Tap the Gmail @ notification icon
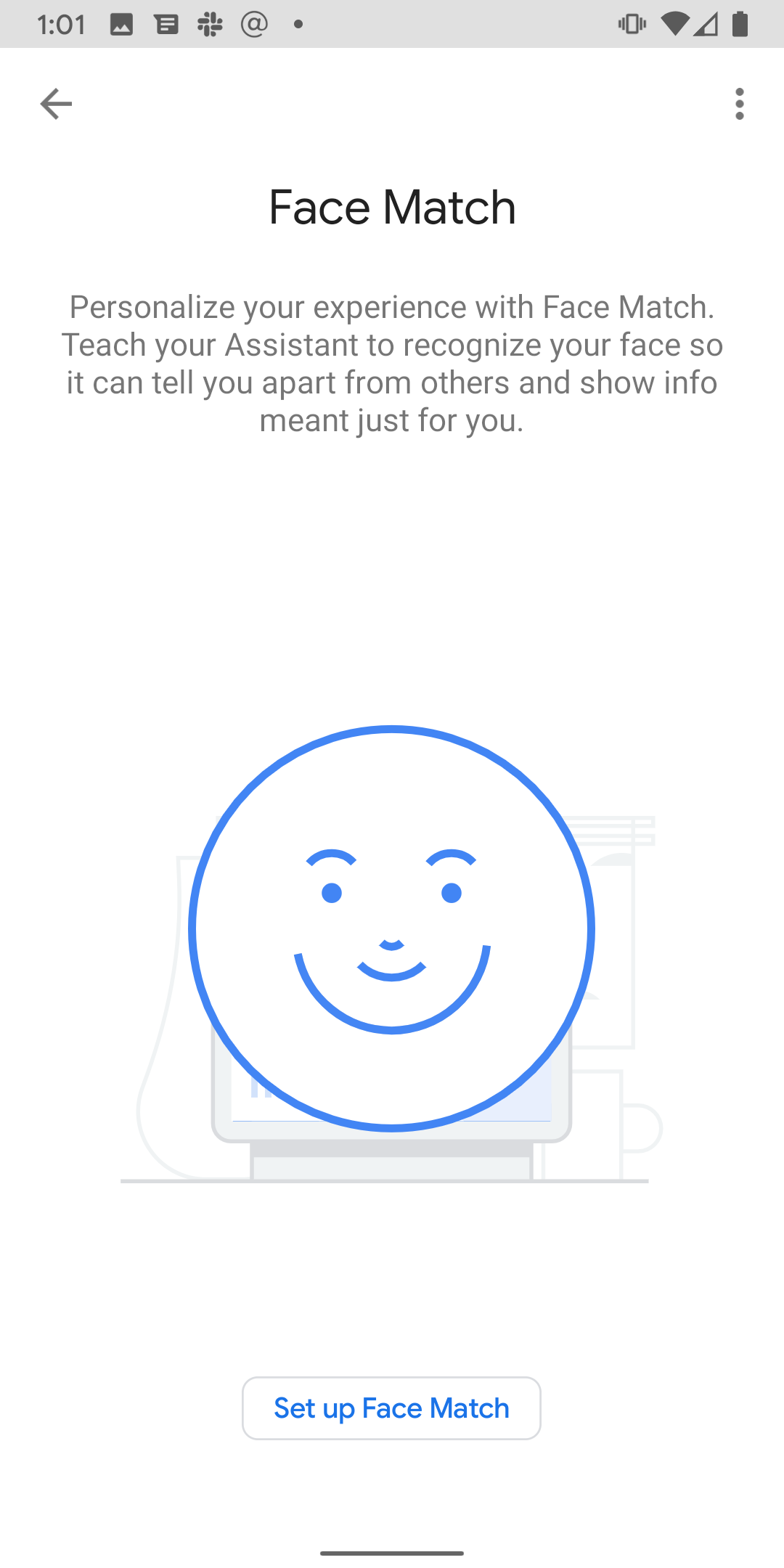Image resolution: width=784 pixels, height=1568 pixels. [253, 24]
